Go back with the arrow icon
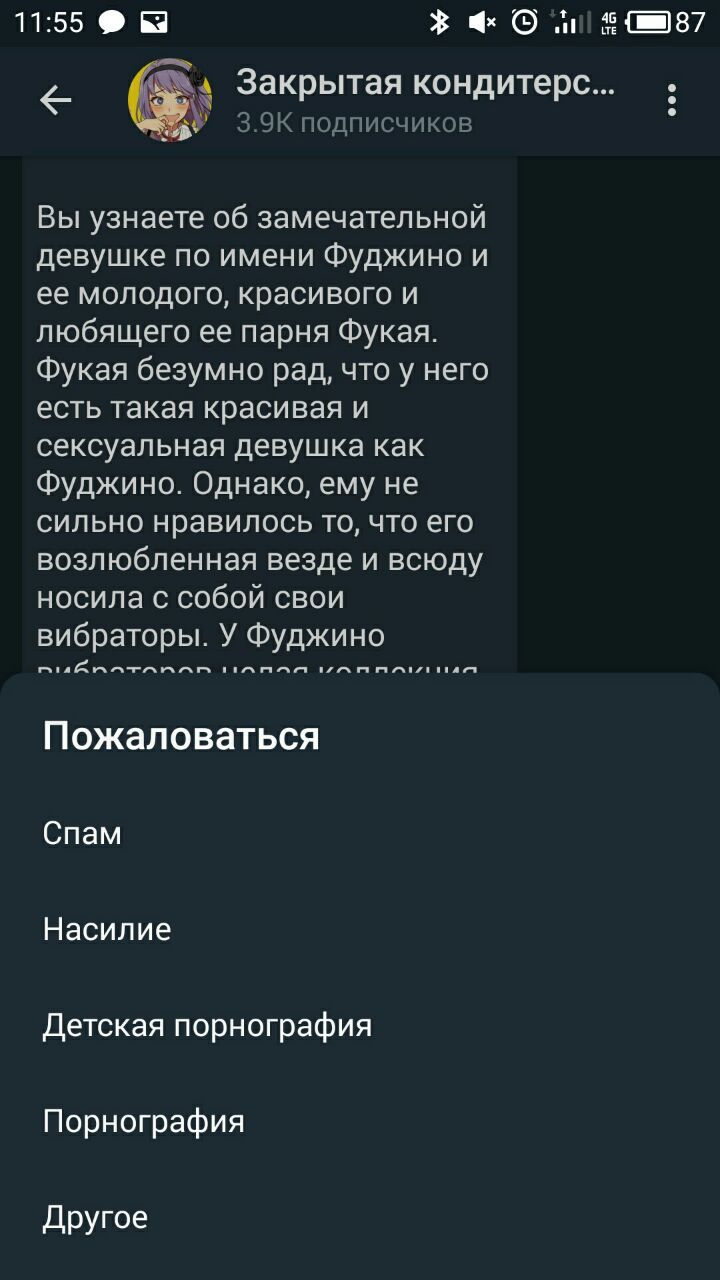The height and width of the screenshot is (1280, 720). 56,100
